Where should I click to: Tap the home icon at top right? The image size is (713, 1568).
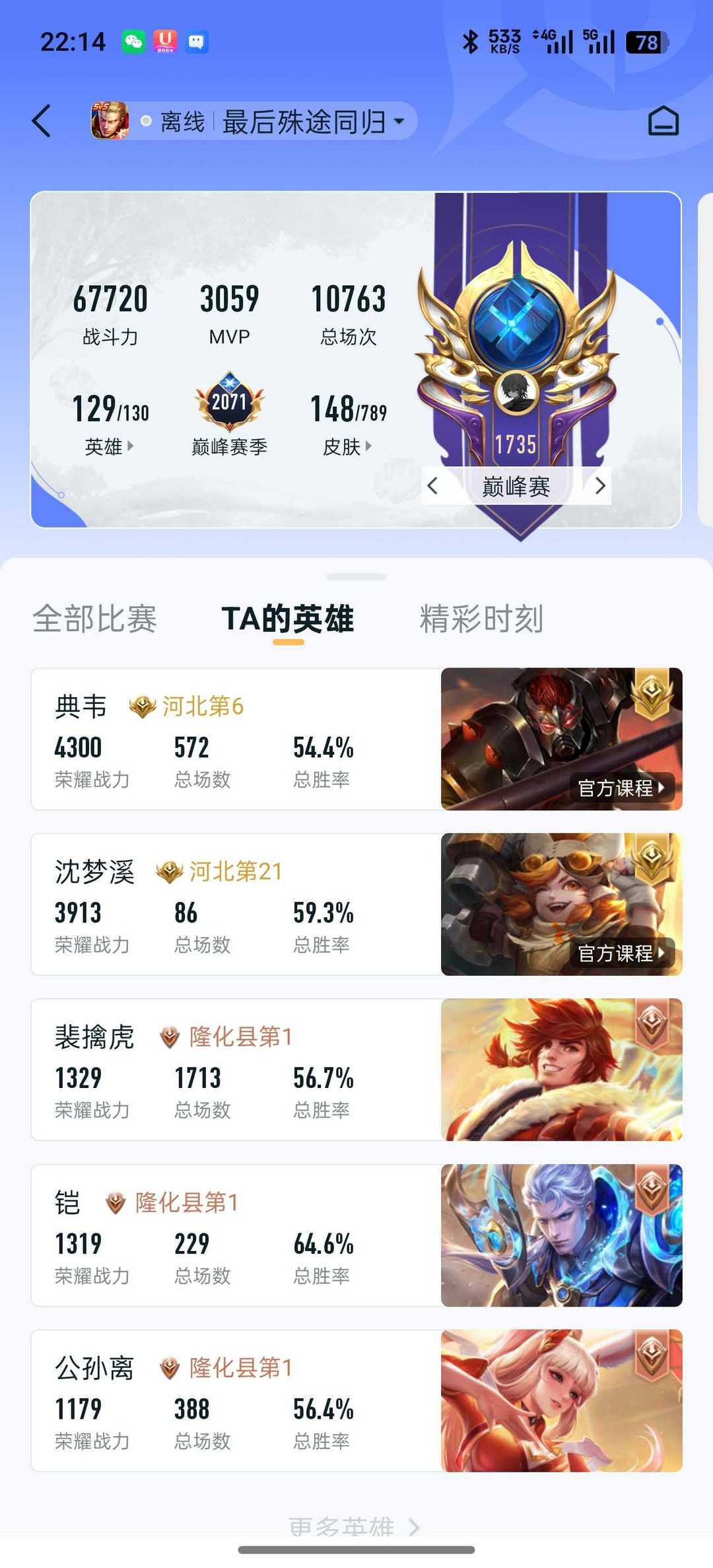pos(663,121)
